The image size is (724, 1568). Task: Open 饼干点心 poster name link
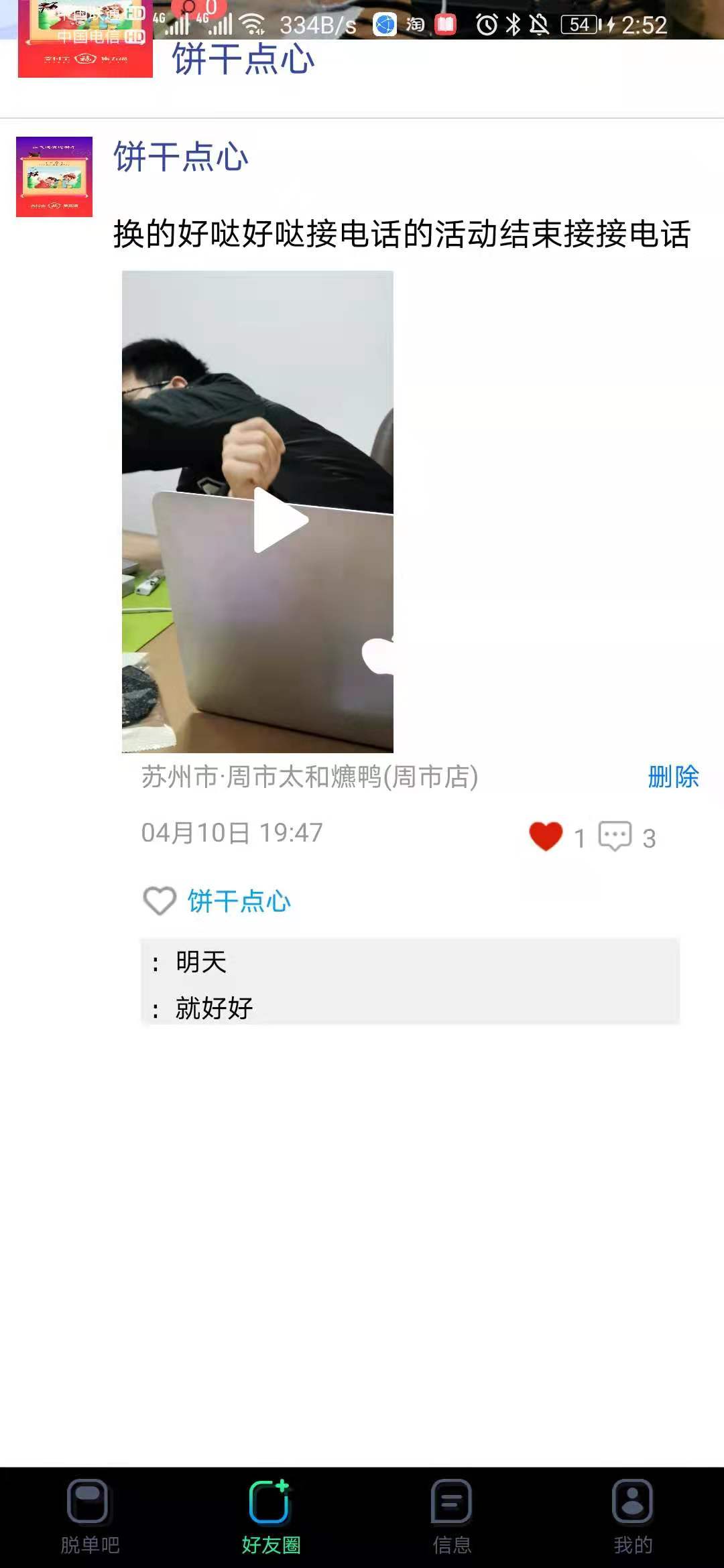point(181,157)
